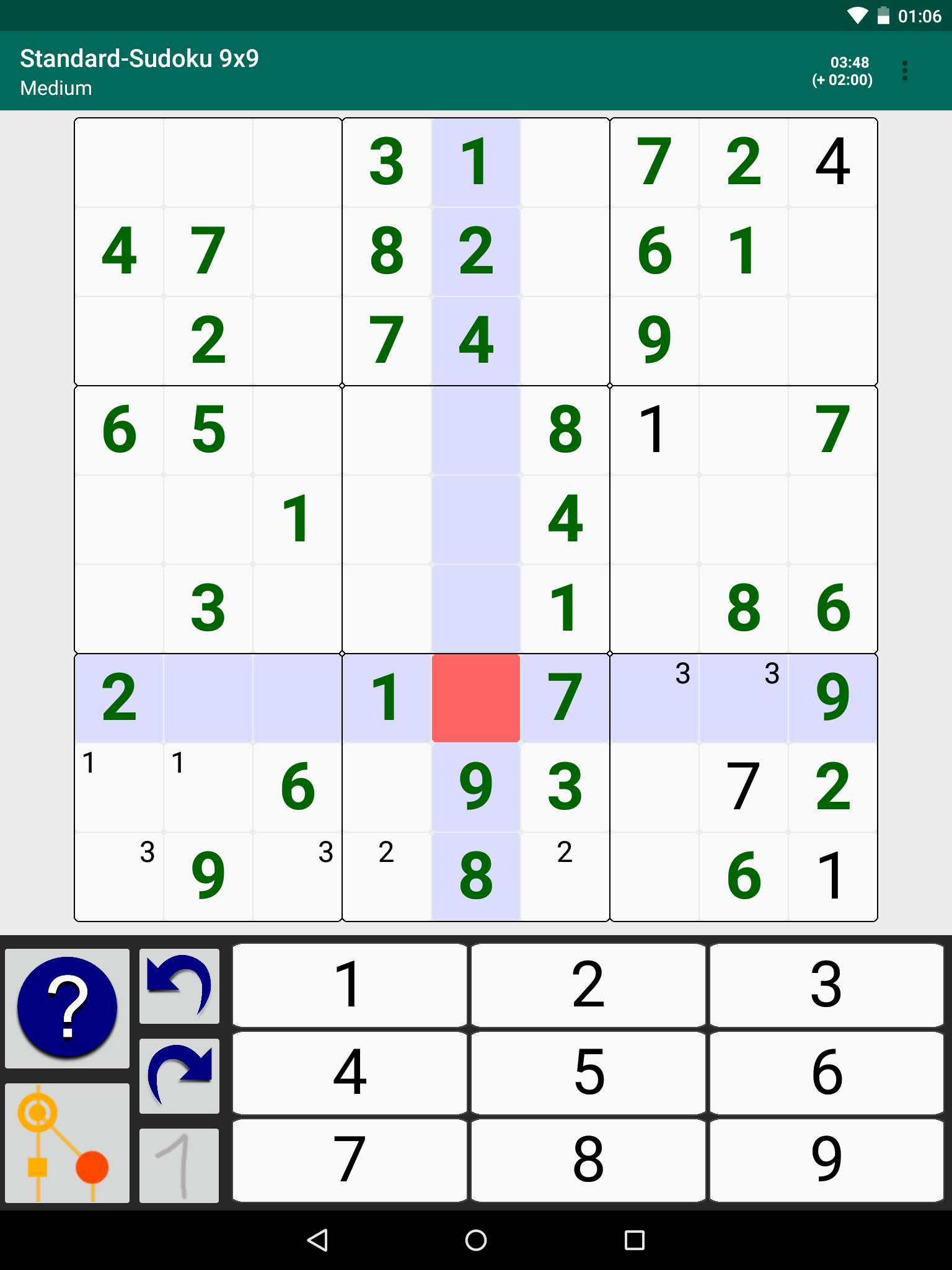The width and height of the screenshot is (952, 1270).
Task: Redo the last undone move
Action: click(x=179, y=1075)
